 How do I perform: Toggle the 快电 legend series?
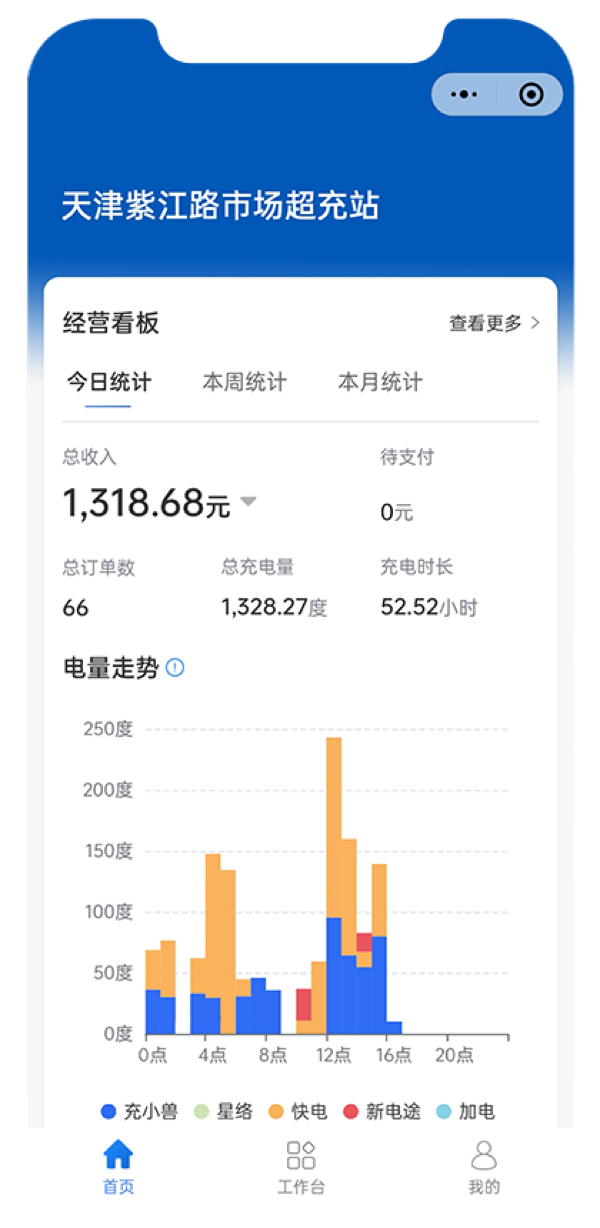click(298, 1111)
